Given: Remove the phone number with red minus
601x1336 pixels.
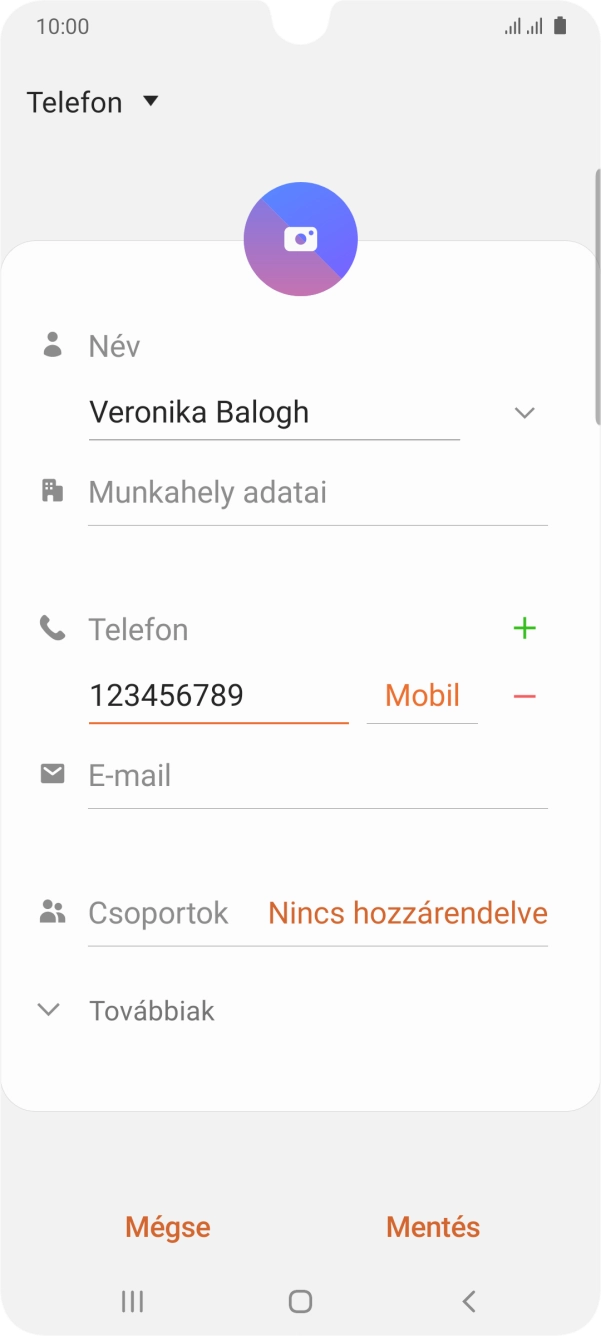Looking at the screenshot, I should (524, 696).
